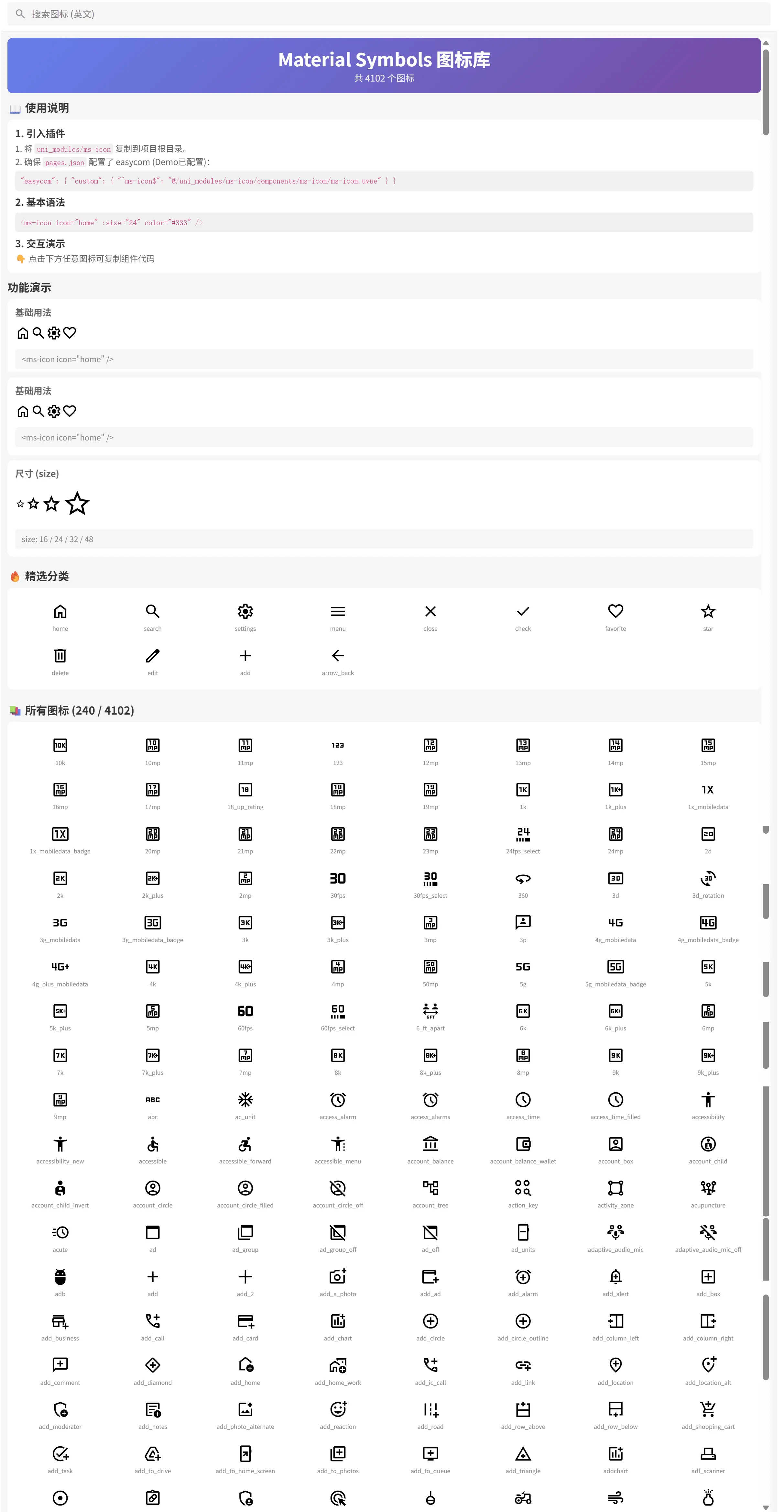This screenshot has height=1512, width=784.
Task: Tap the add_location icon tile
Action: click(x=615, y=1370)
